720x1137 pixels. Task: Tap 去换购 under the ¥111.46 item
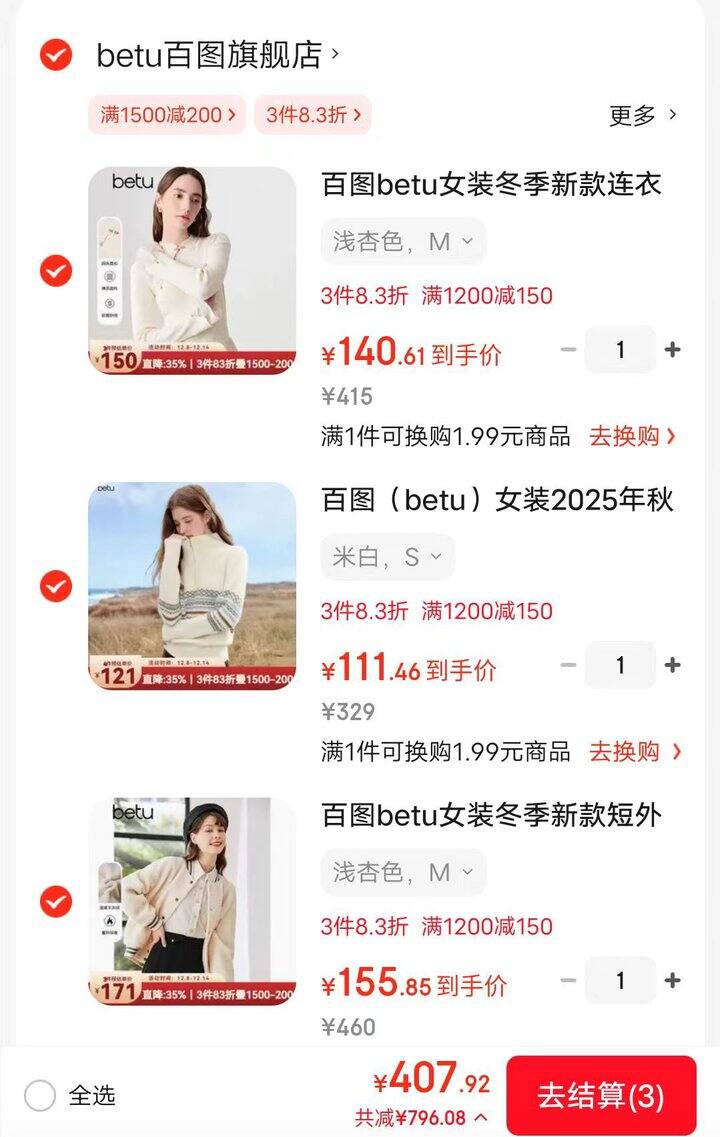[634, 751]
